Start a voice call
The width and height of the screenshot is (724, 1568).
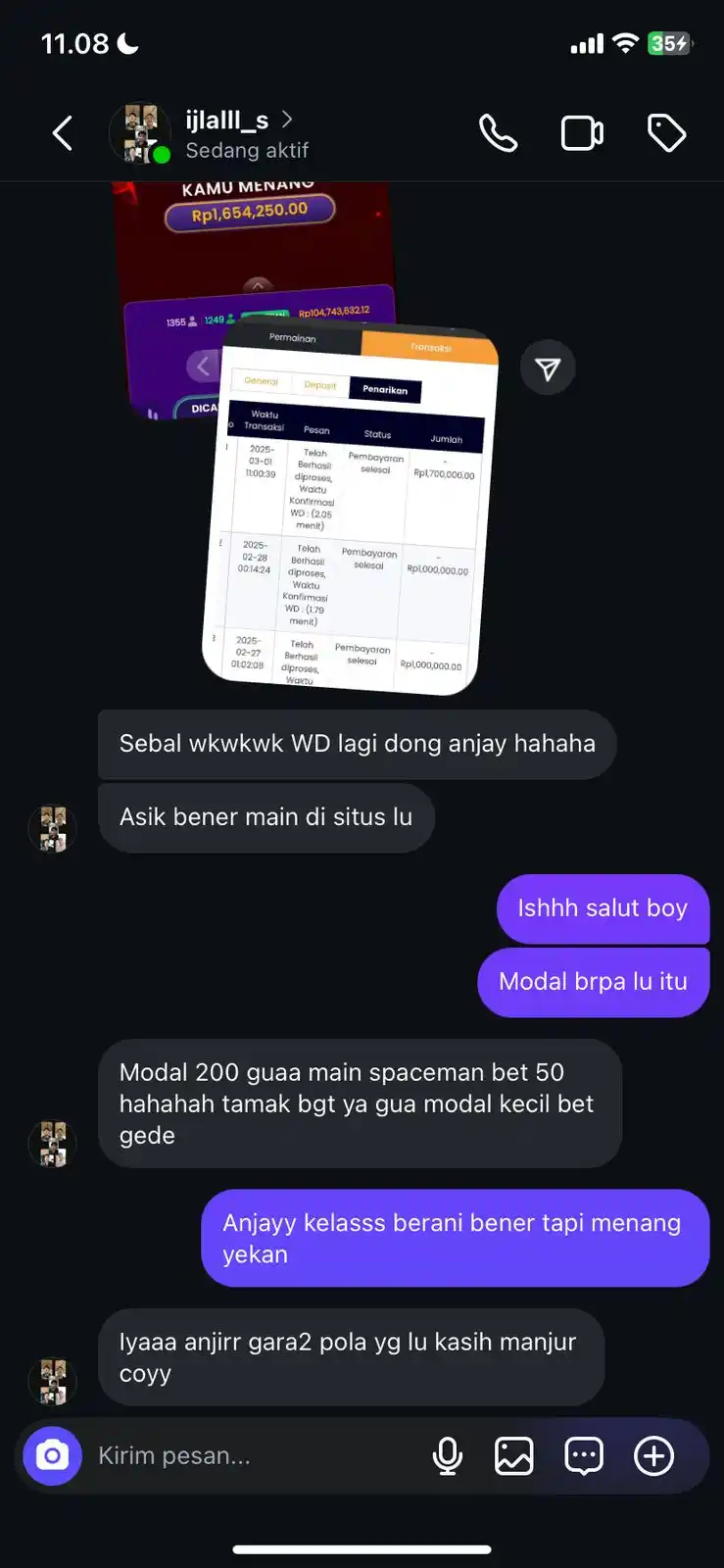tap(498, 133)
